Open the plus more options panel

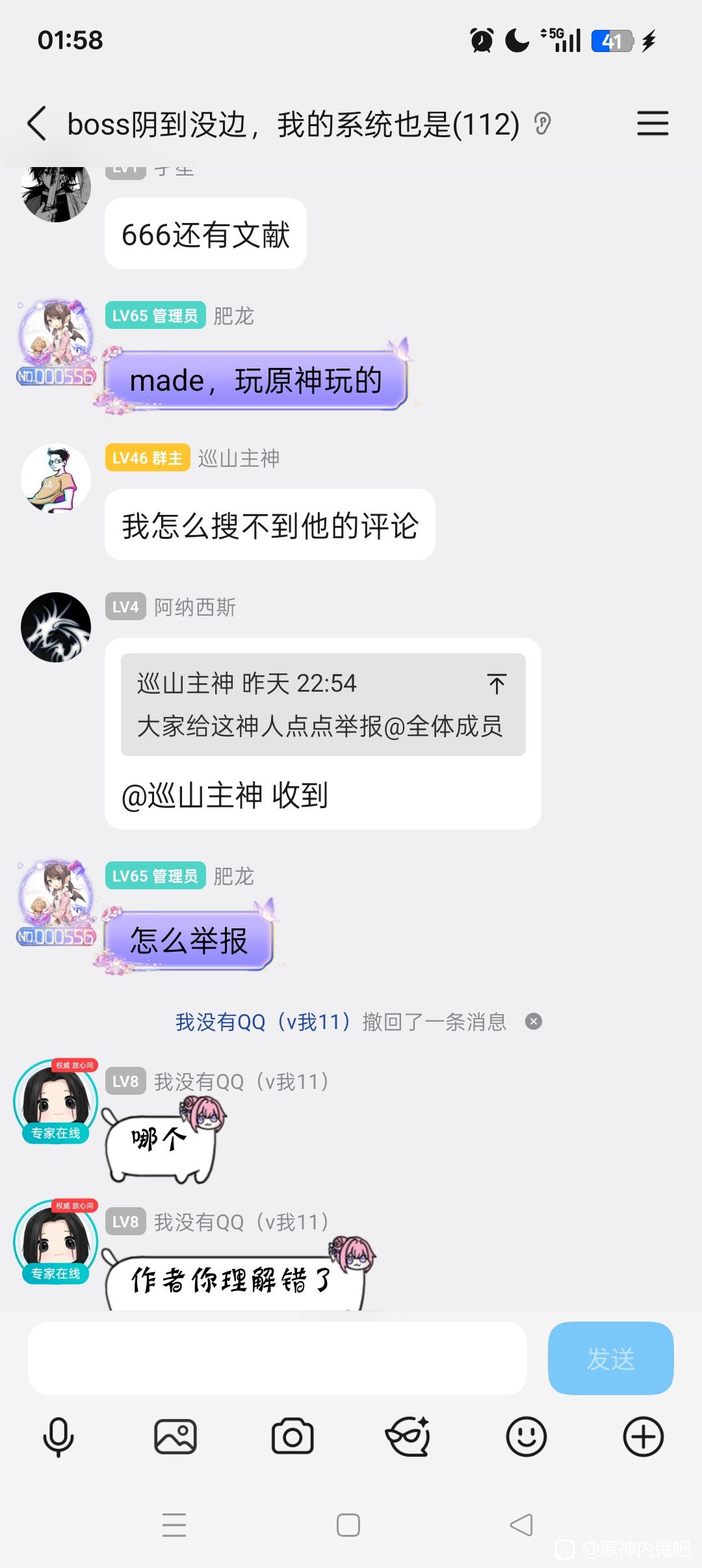(643, 1437)
